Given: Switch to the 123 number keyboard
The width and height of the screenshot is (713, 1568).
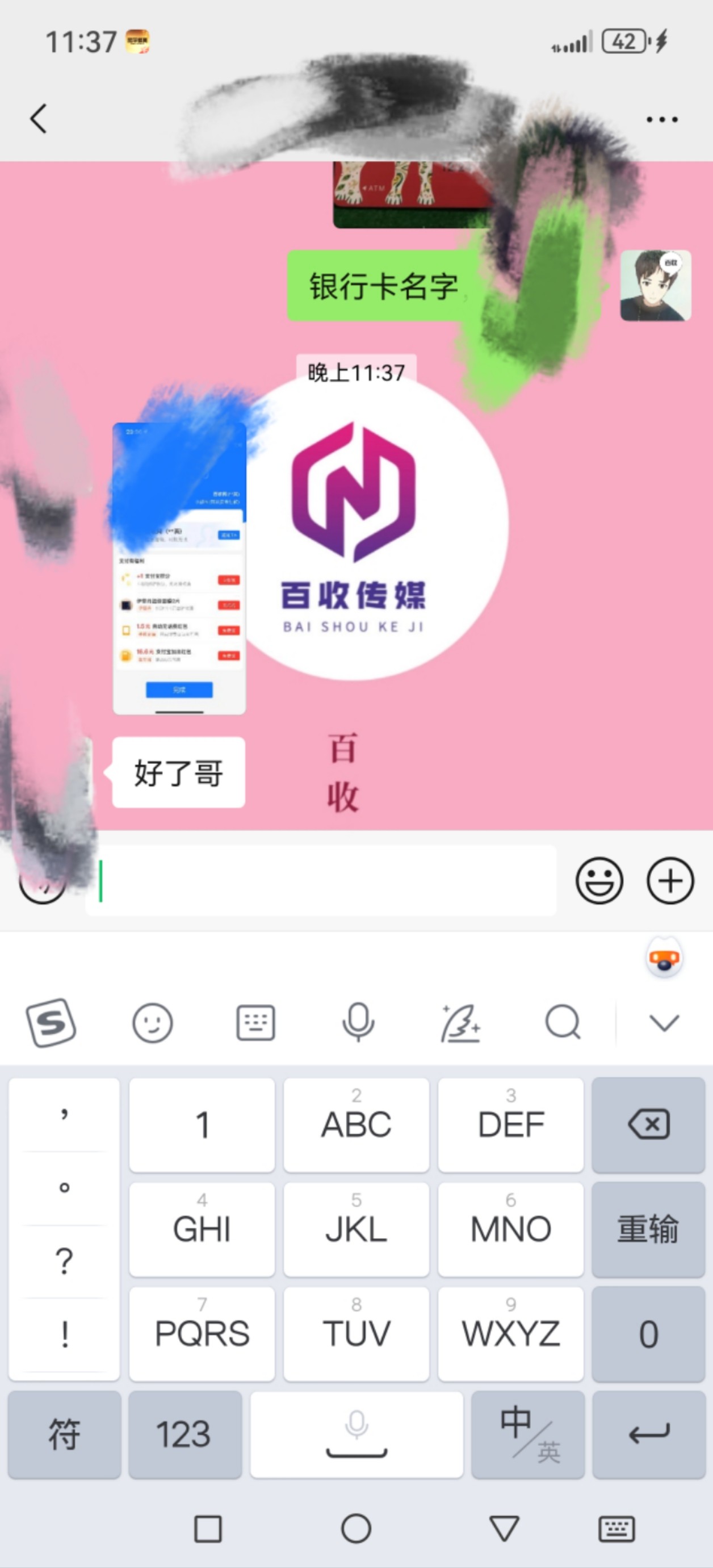Looking at the screenshot, I should coord(185,1434).
